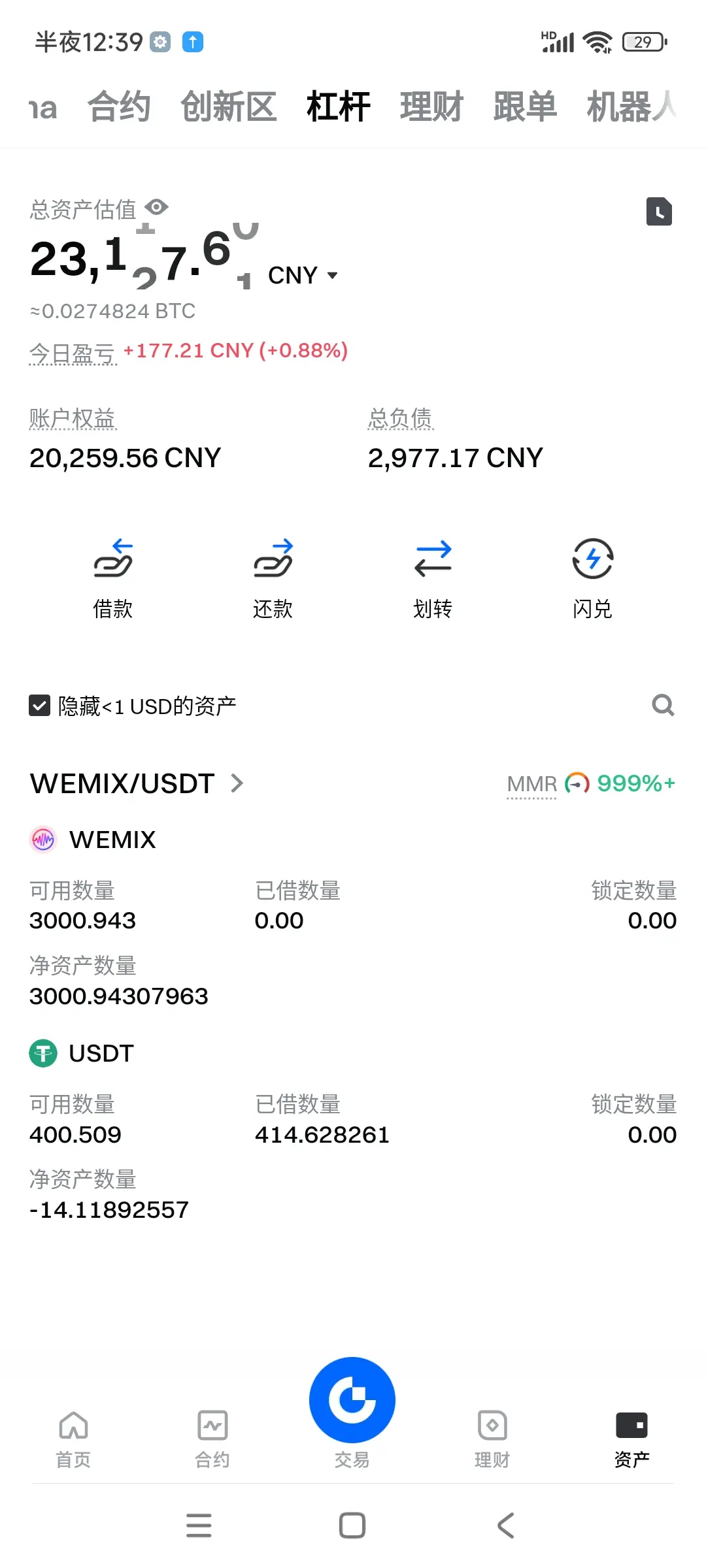706x1568 pixels.
Task: Switch to the 理财 top tab
Action: 432,106
